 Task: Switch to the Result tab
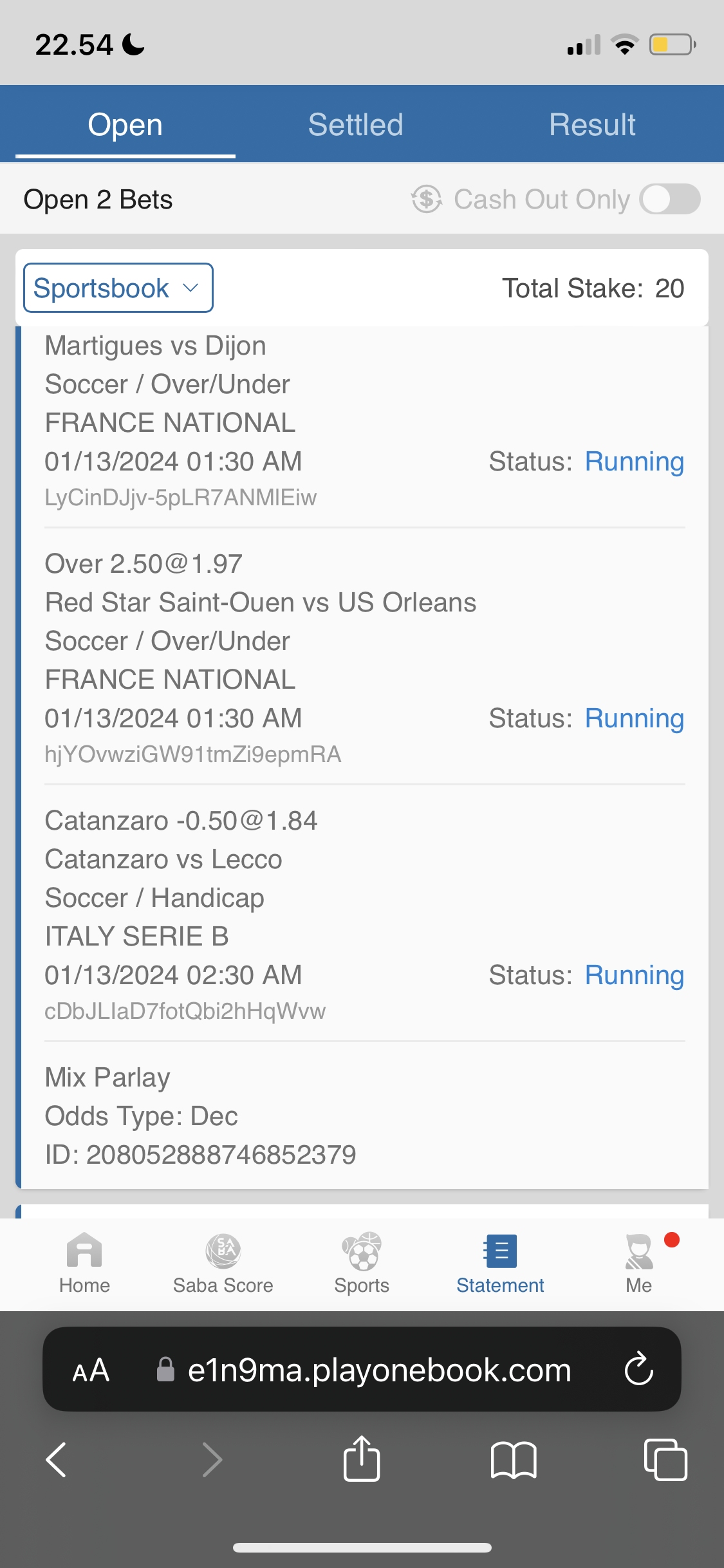[x=592, y=125]
